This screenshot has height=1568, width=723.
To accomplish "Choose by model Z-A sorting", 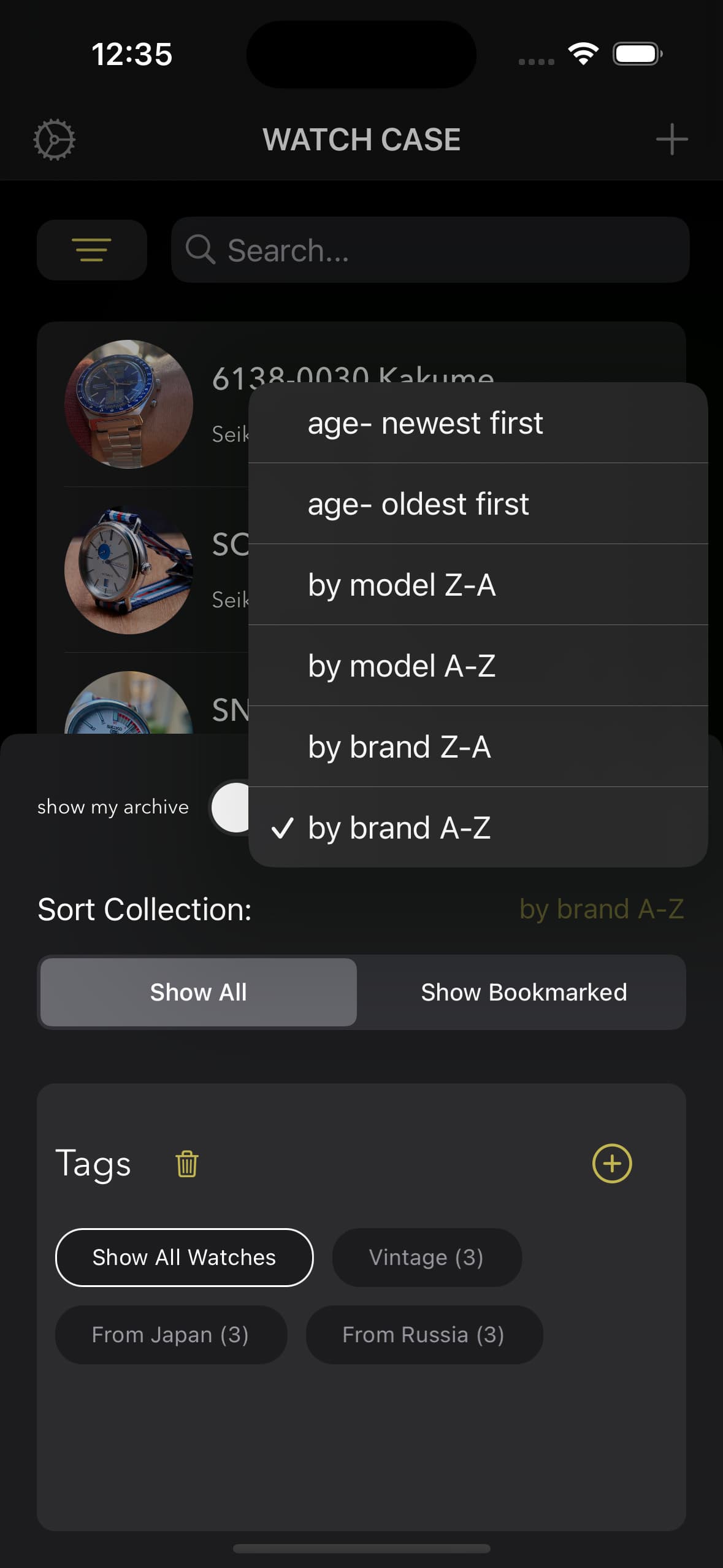I will [478, 585].
